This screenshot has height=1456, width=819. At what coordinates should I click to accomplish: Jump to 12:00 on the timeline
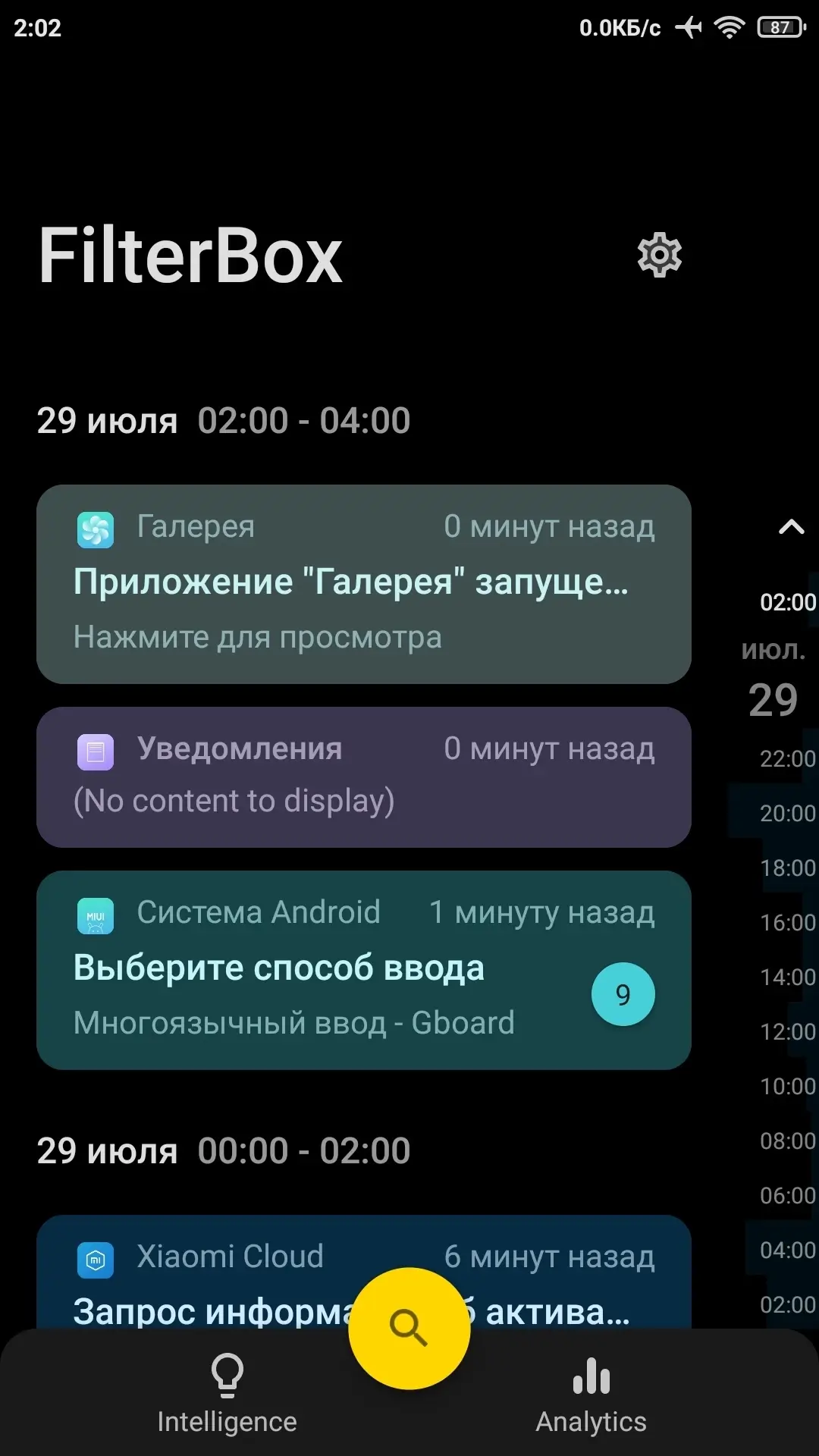(787, 1031)
